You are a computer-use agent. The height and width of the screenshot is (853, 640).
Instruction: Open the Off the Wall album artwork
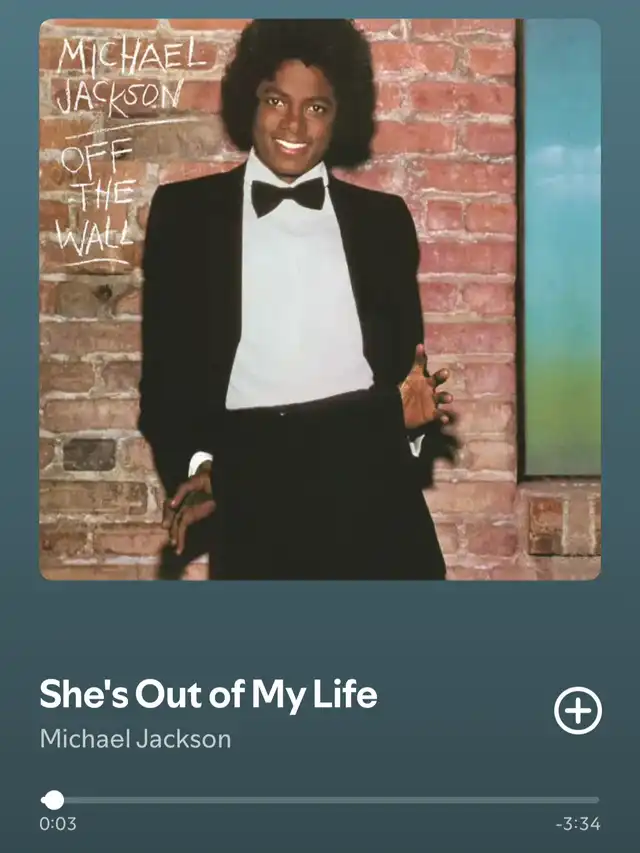click(x=320, y=299)
